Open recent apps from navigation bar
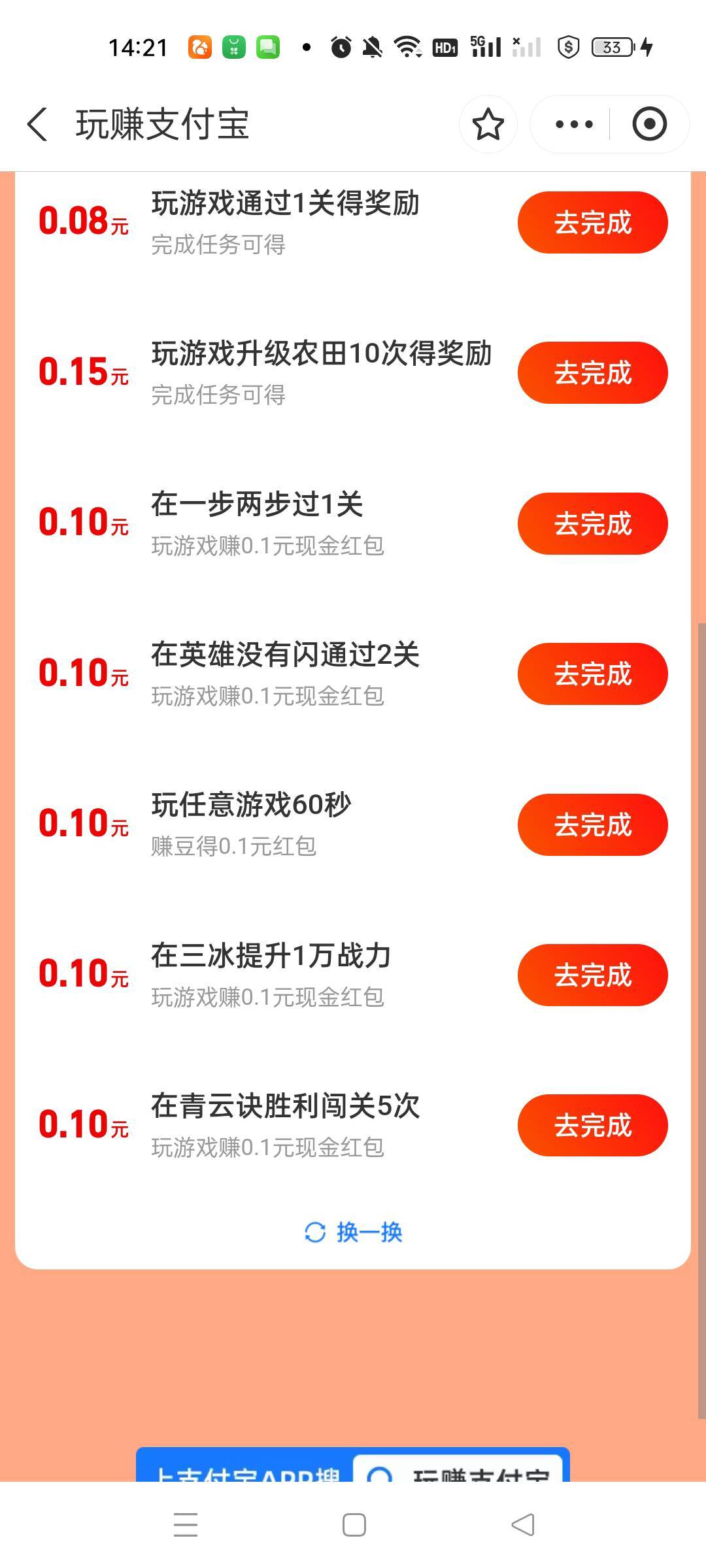Screen dimensions: 706x1568 pyautogui.click(x=186, y=1525)
